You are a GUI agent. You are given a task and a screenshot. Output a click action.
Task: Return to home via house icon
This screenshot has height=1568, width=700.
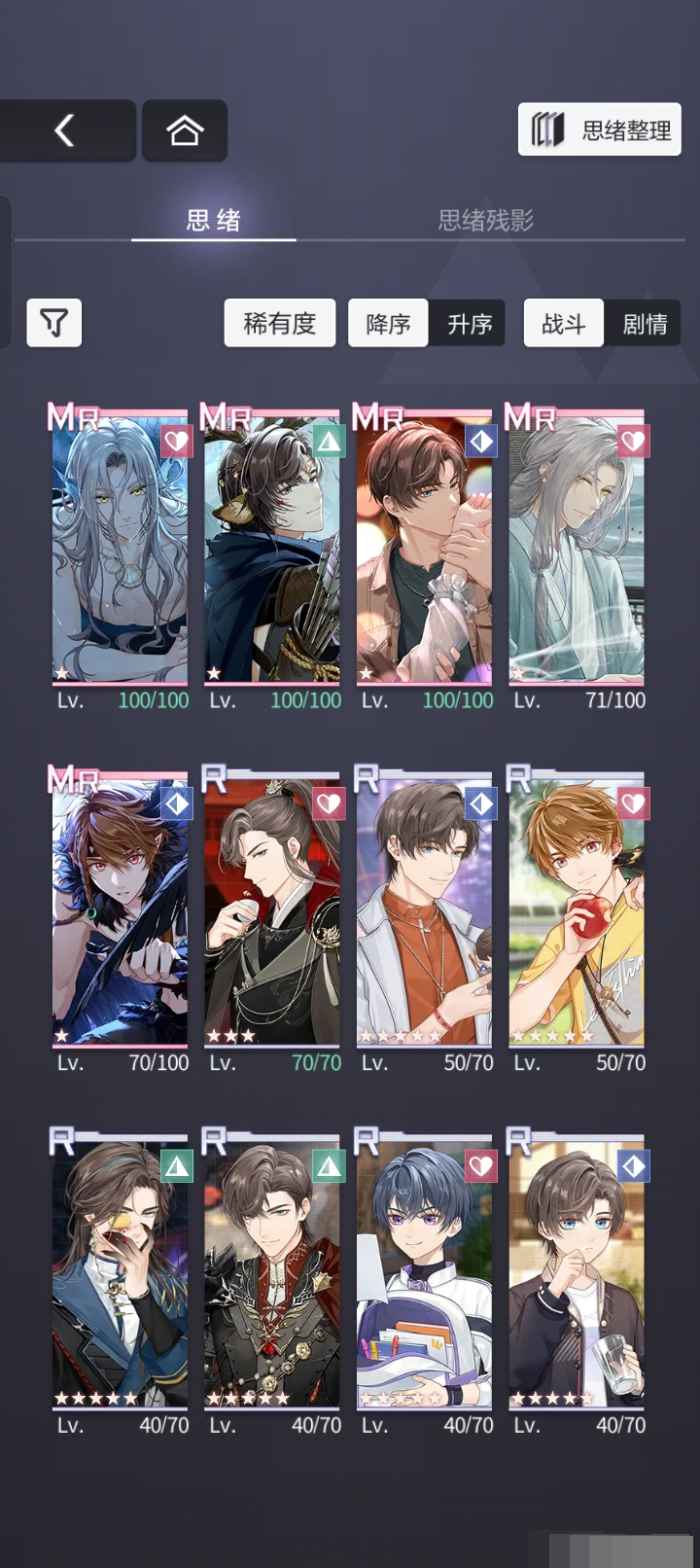(185, 130)
